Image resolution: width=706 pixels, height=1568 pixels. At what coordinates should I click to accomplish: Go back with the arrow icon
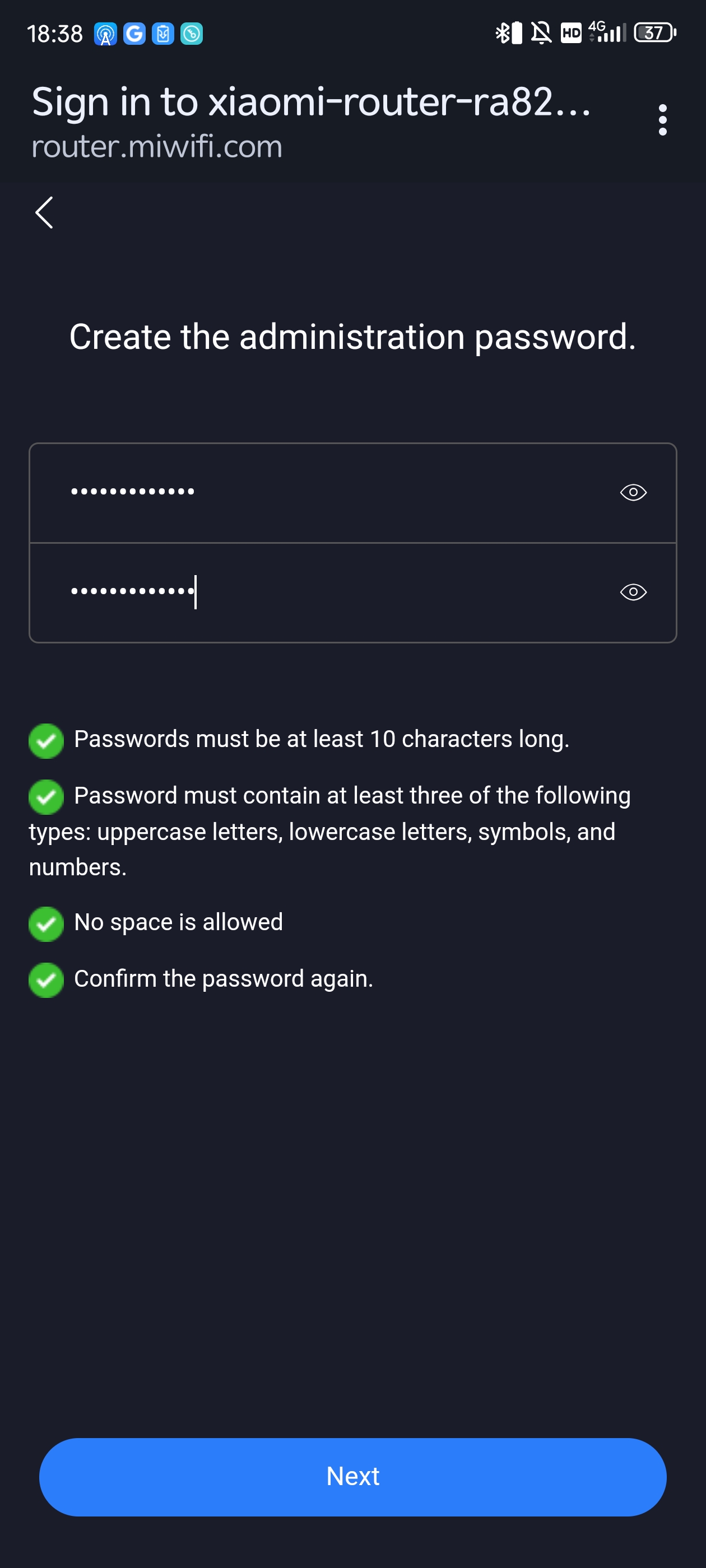click(x=44, y=212)
